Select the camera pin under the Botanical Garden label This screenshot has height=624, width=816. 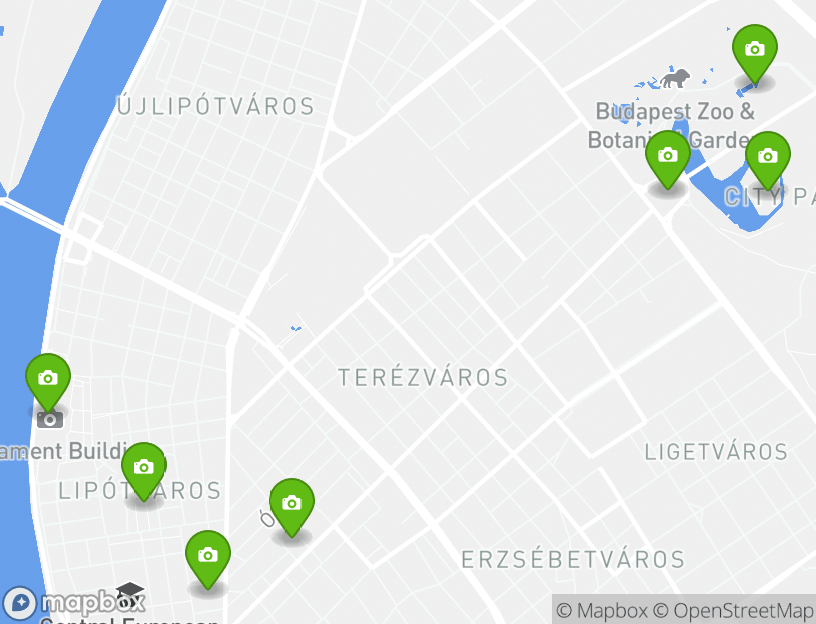tap(667, 156)
